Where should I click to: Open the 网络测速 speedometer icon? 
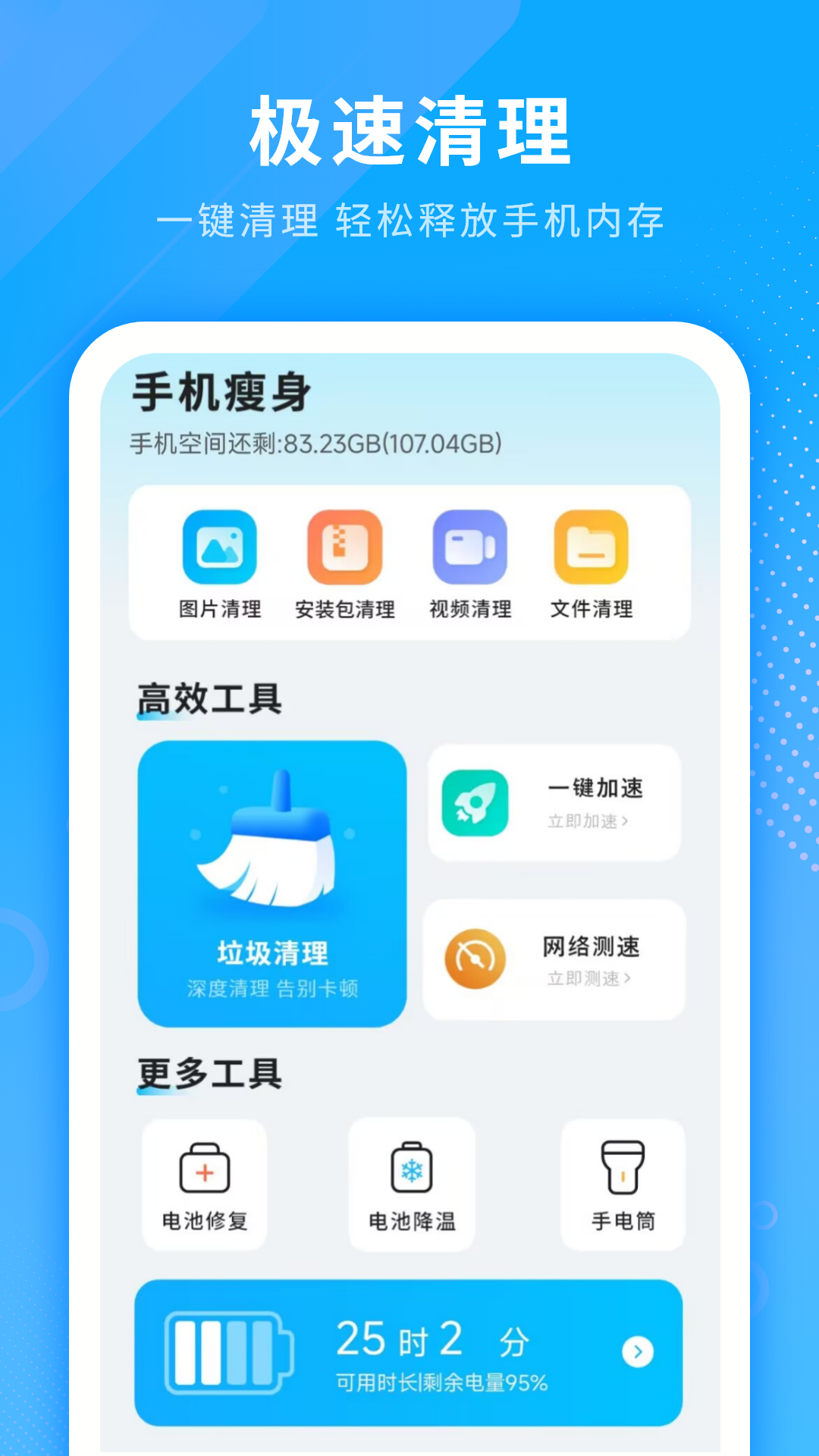(475, 959)
